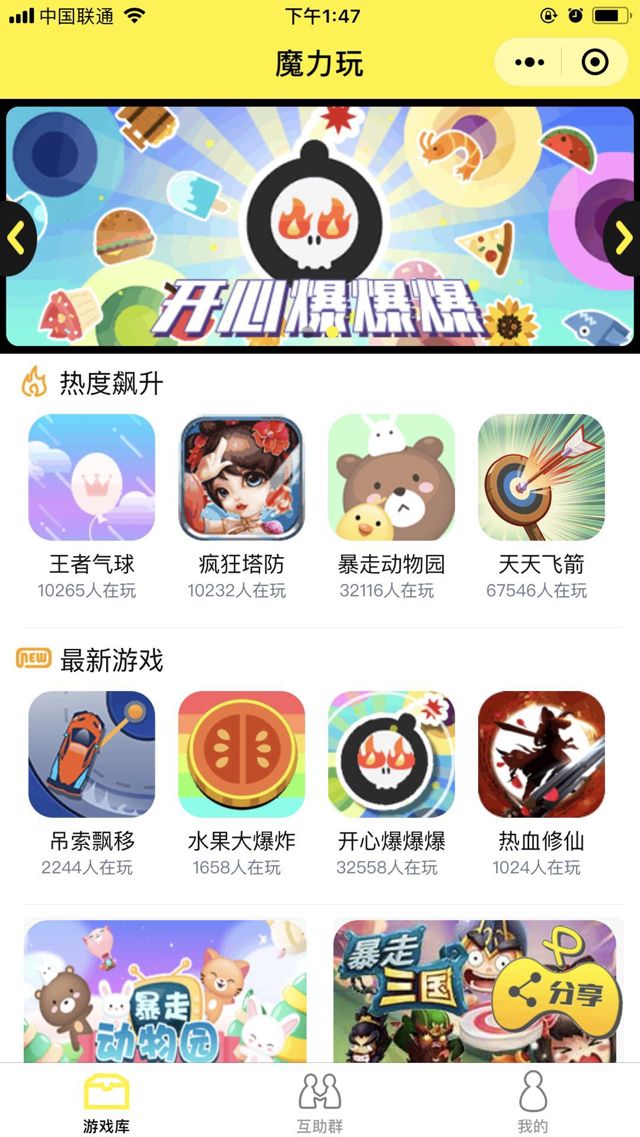Open the 暴走动物园 game icon
This screenshot has width=640, height=1137.
point(391,477)
